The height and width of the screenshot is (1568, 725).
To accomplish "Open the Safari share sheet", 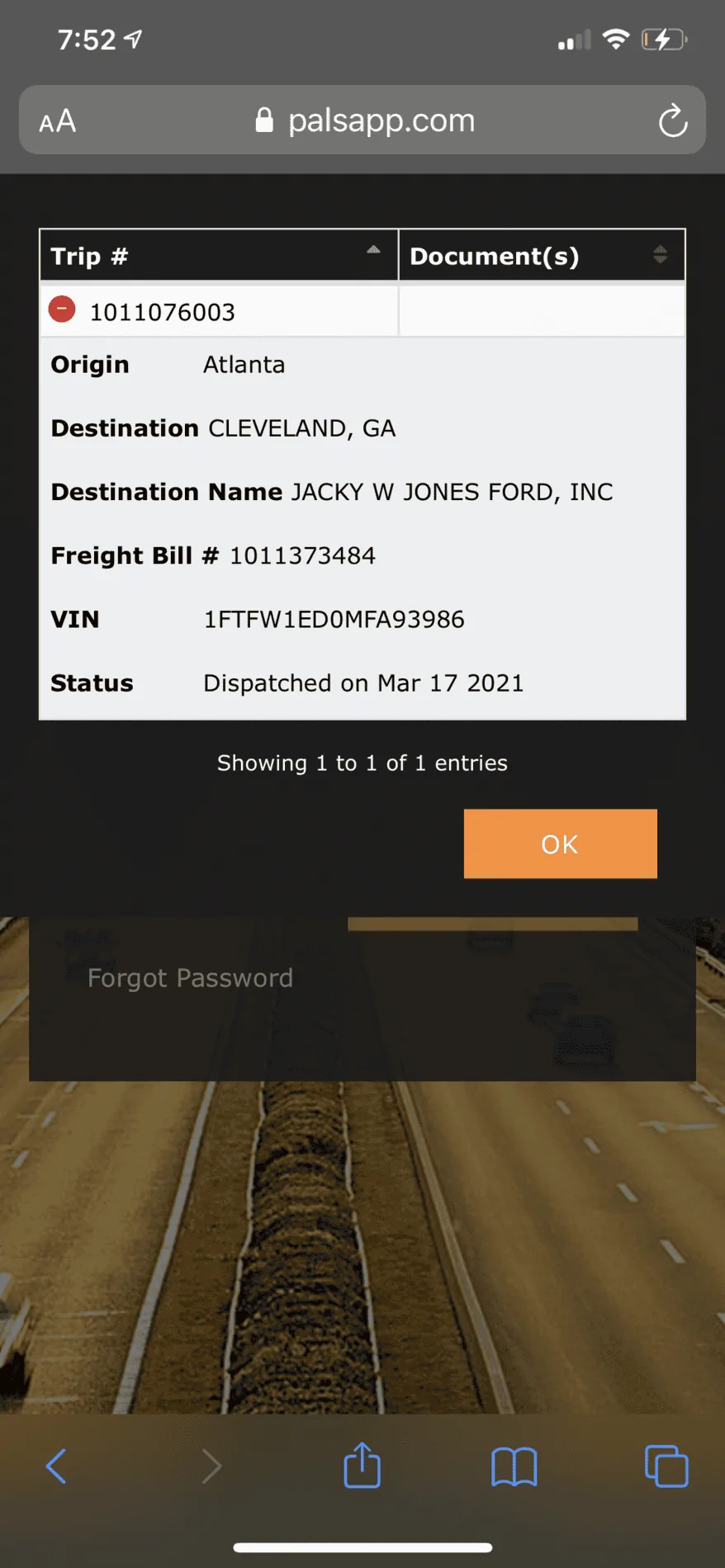I will click(x=362, y=1466).
